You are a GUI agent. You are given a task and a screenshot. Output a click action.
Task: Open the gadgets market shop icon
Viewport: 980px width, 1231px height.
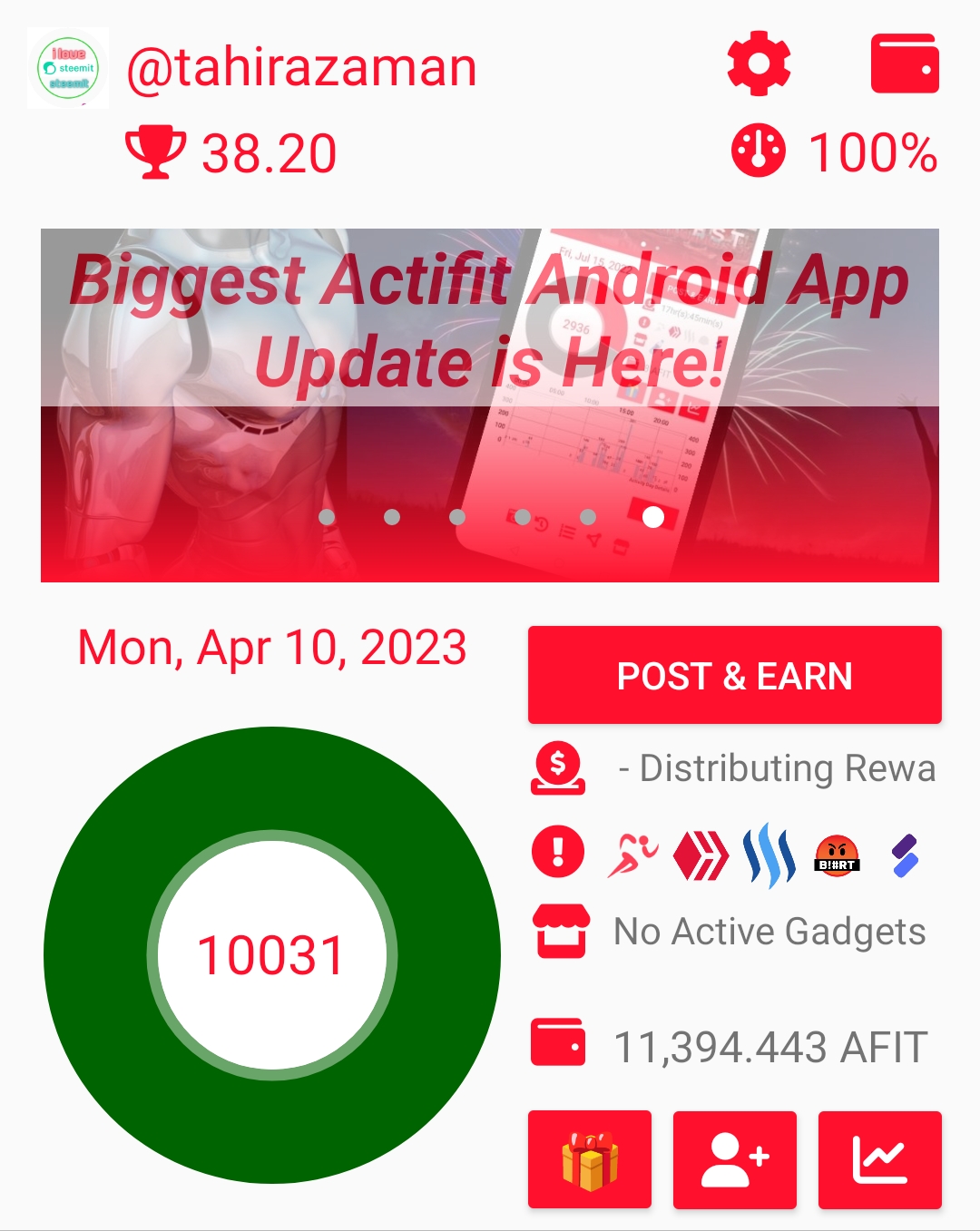point(561,931)
